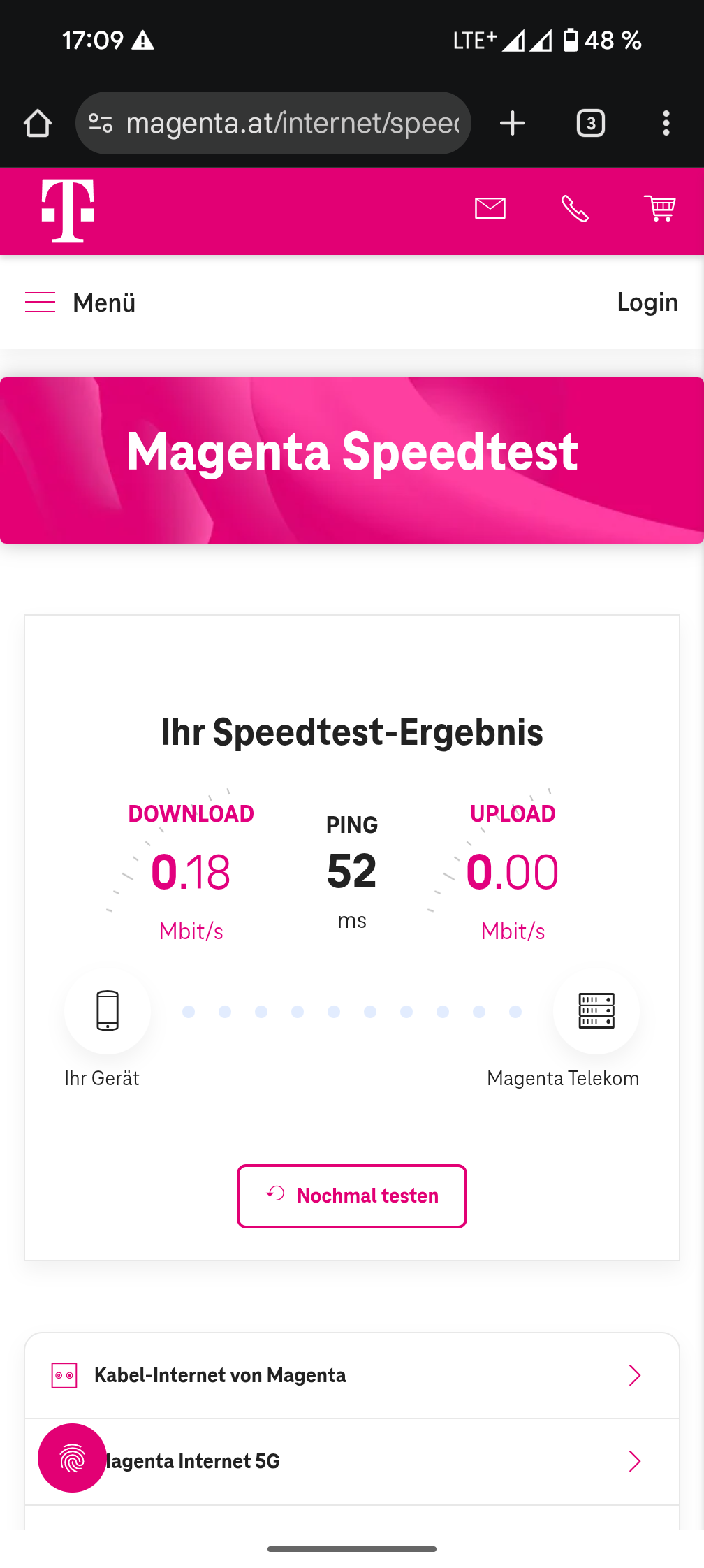Show the open tabs switcher
Viewport: 704px width, 1568px height.
tap(590, 124)
